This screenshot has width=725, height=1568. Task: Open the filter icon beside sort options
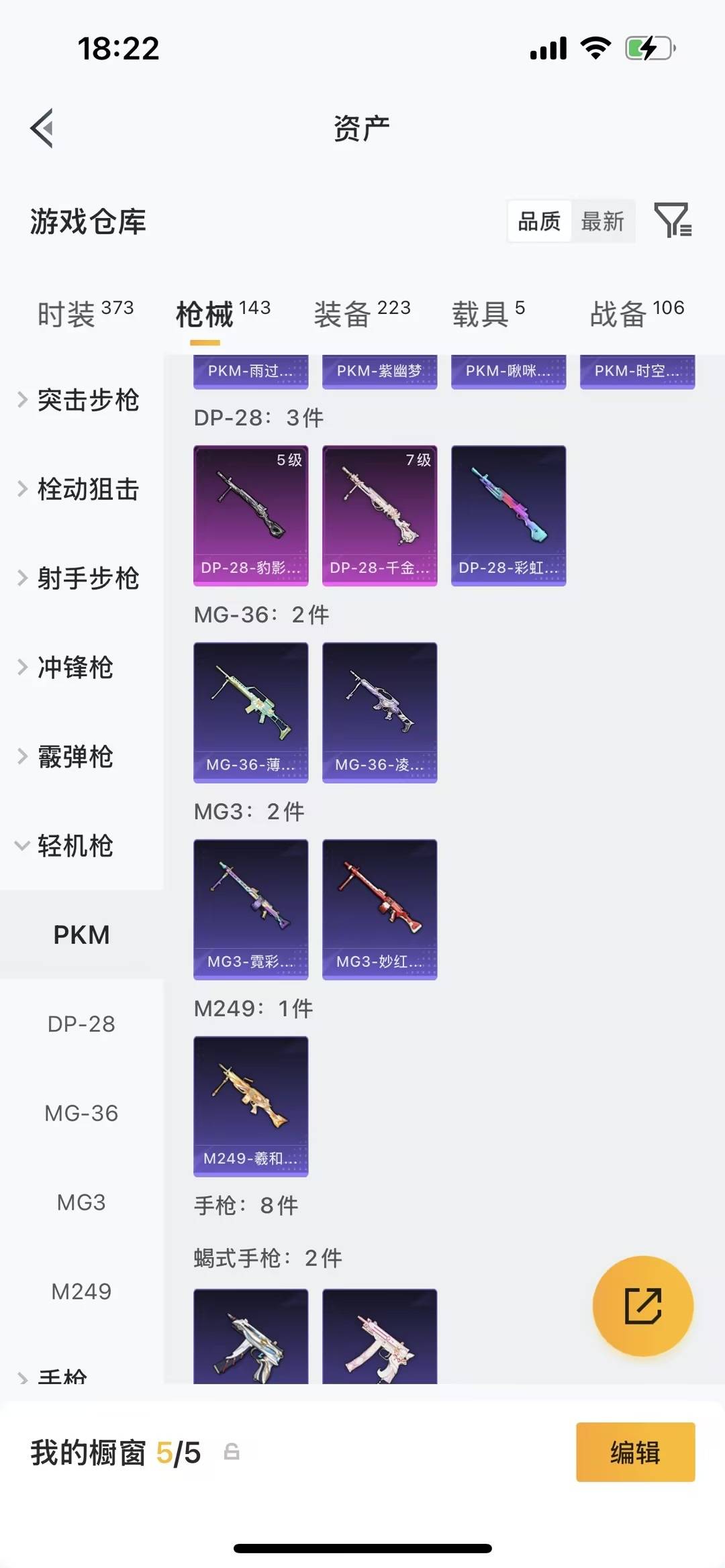pyautogui.click(x=673, y=221)
